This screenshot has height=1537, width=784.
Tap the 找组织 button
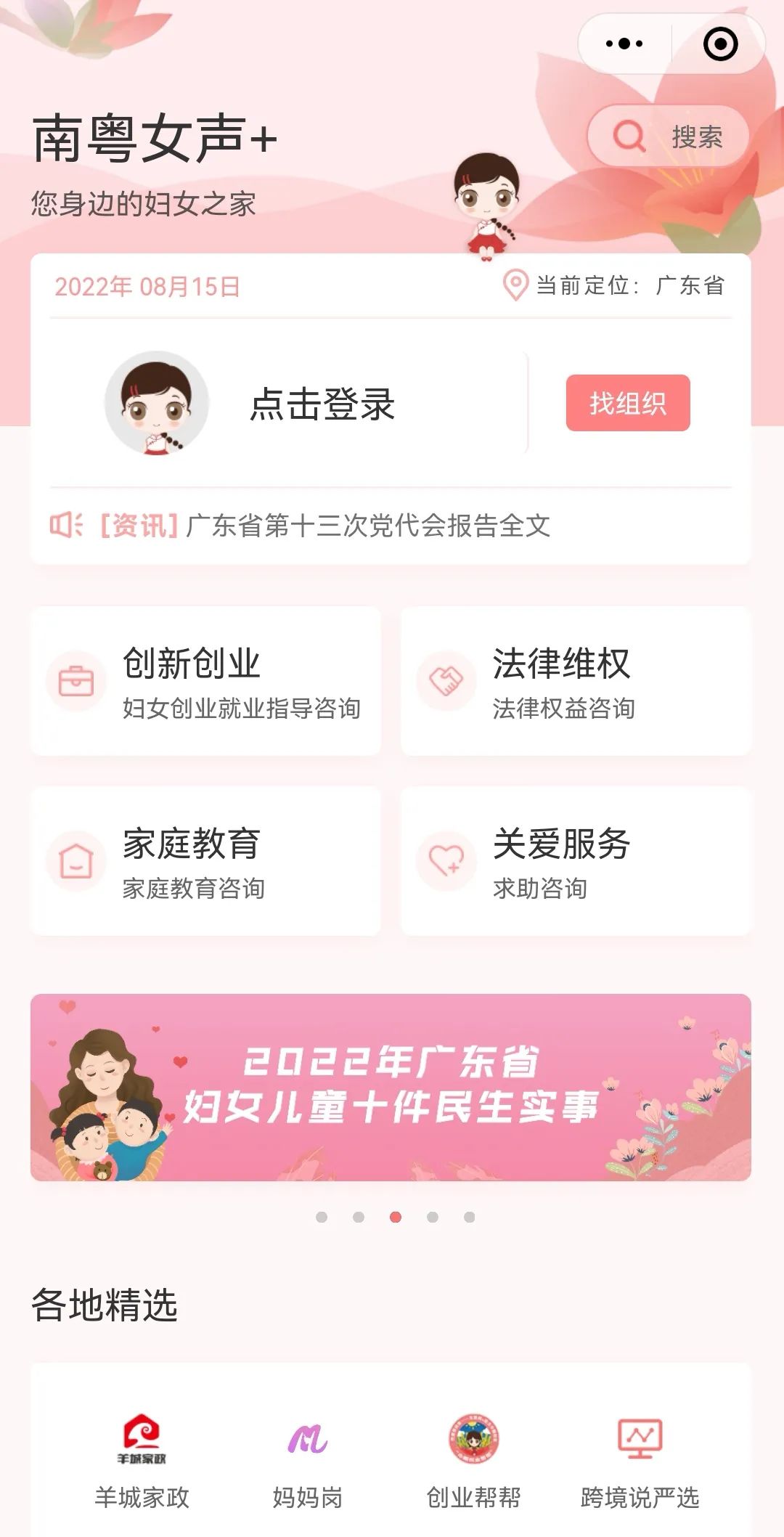click(x=628, y=403)
